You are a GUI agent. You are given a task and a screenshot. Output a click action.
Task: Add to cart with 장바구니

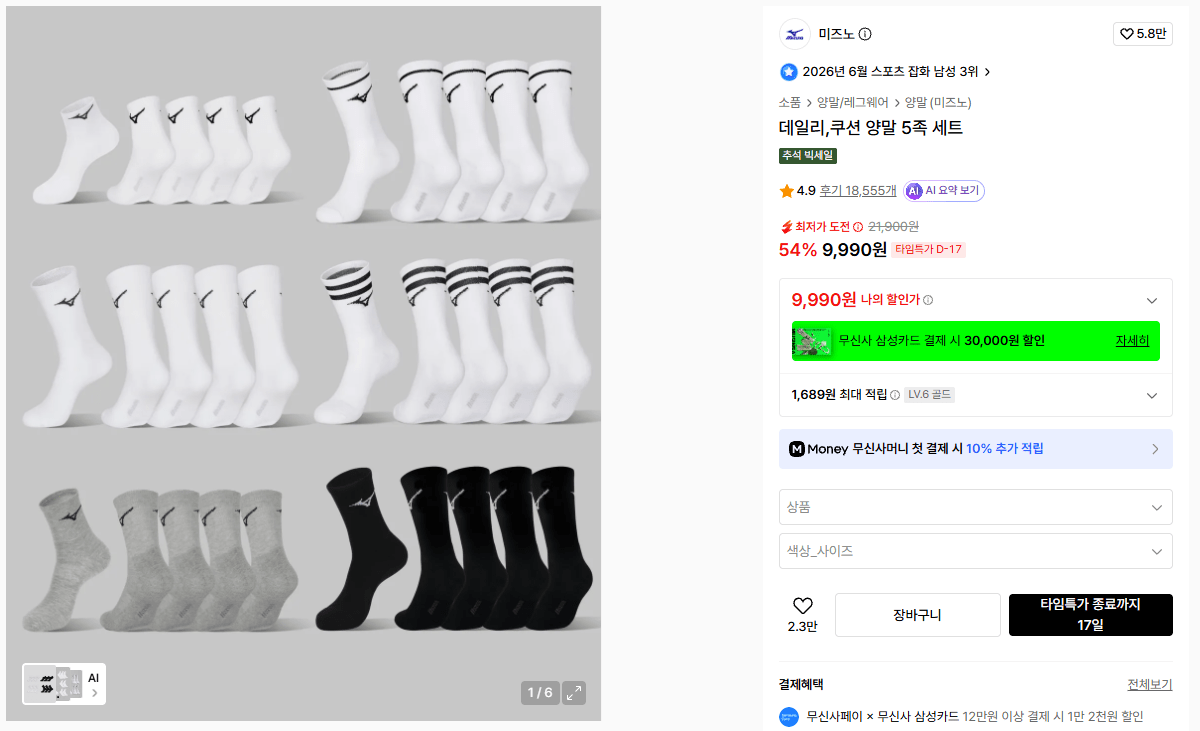(x=917, y=615)
